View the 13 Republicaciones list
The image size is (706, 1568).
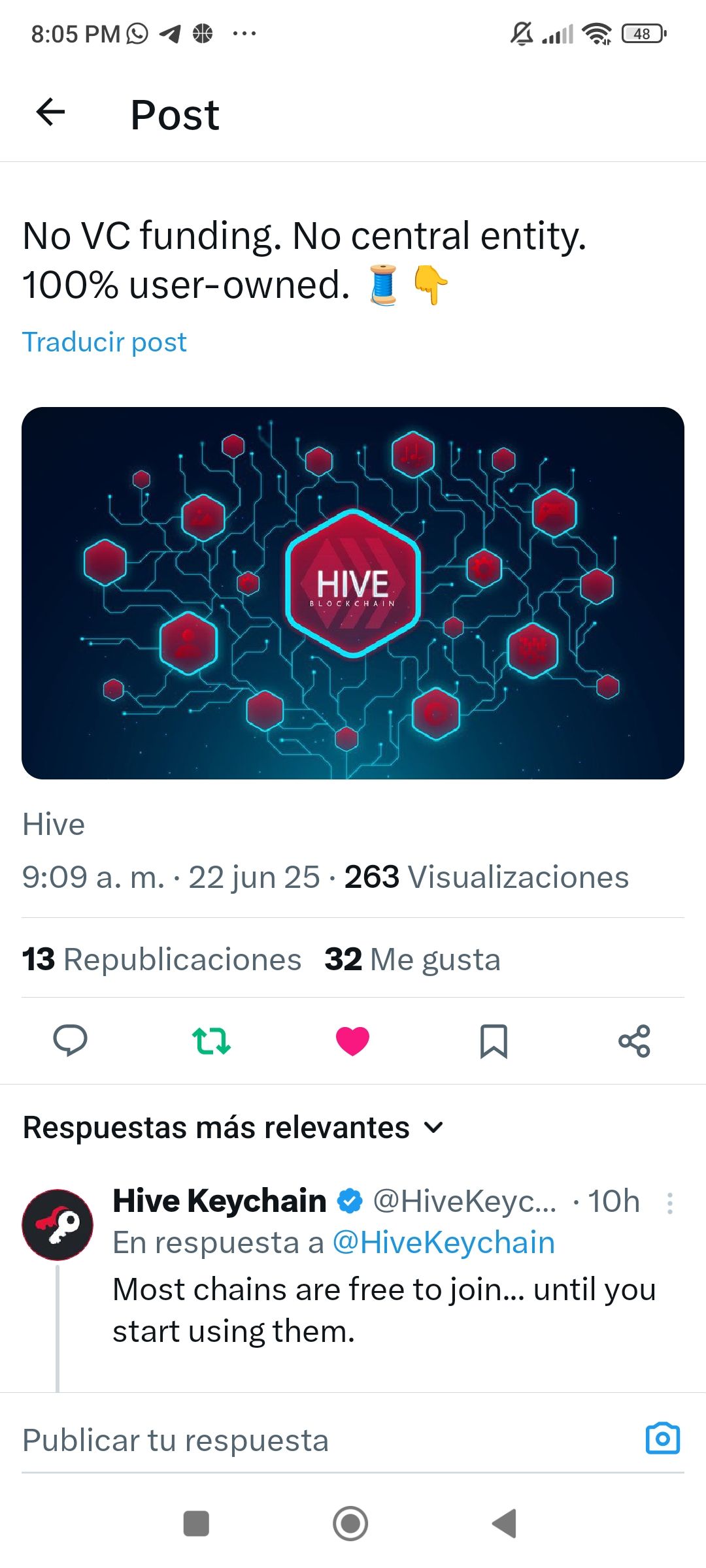tap(162, 959)
